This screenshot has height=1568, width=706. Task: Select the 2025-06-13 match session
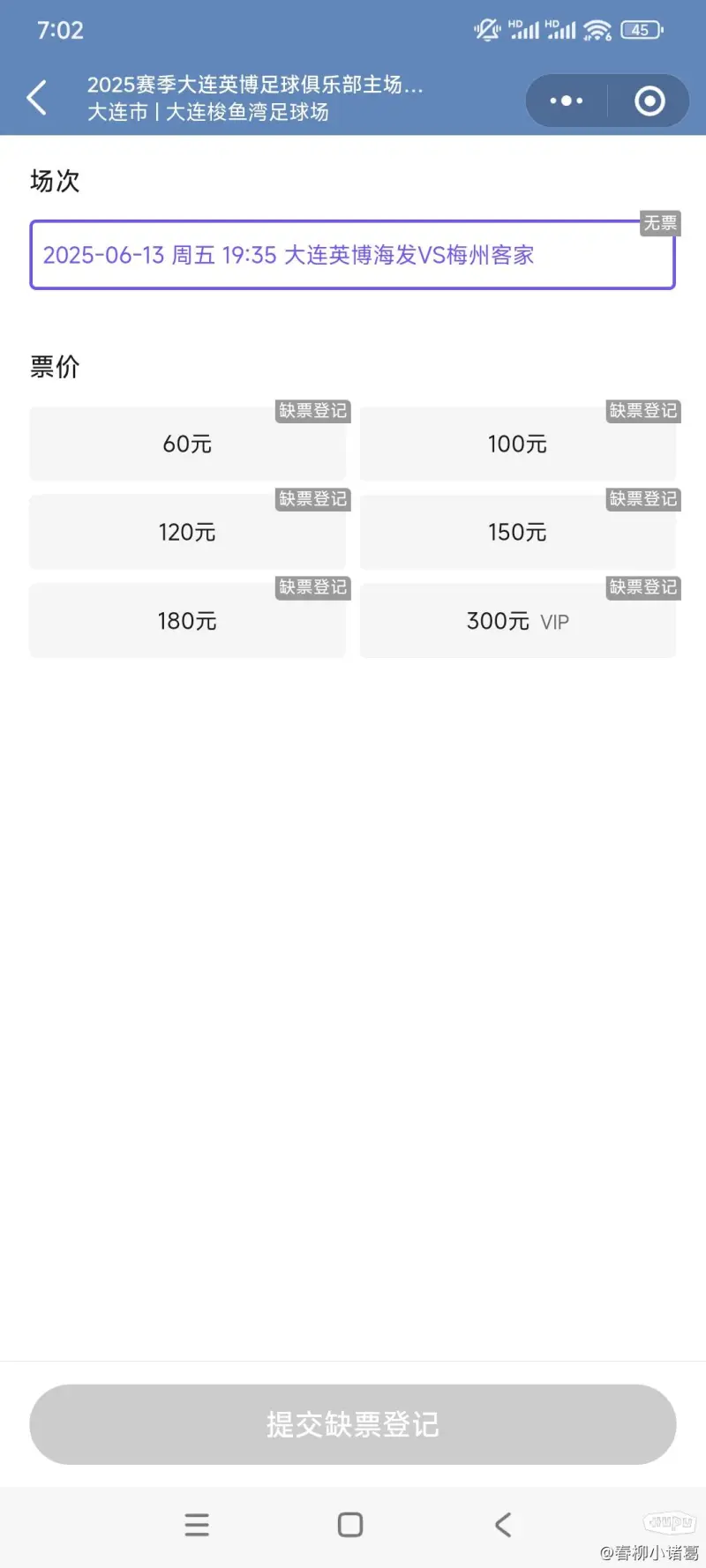coord(352,255)
